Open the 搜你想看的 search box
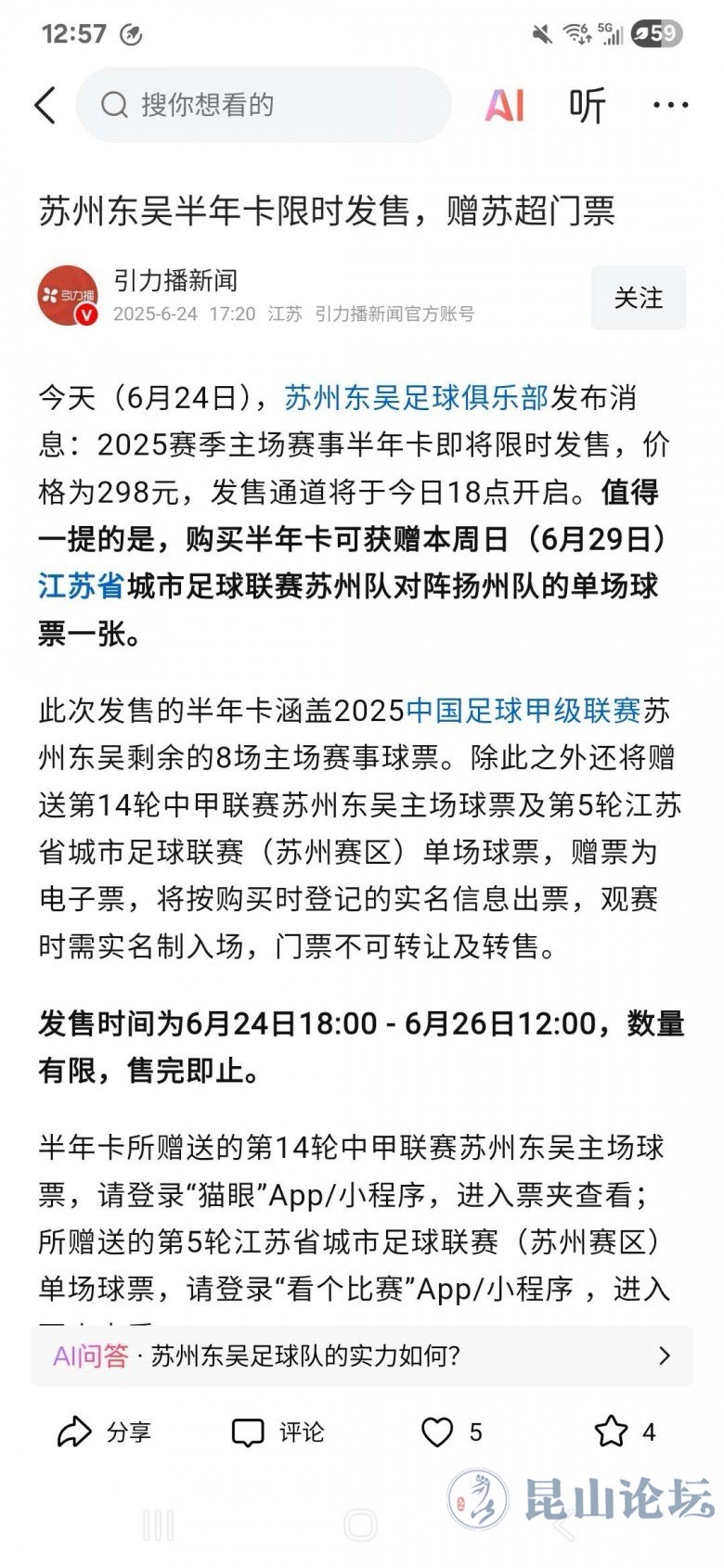 pos(263,106)
